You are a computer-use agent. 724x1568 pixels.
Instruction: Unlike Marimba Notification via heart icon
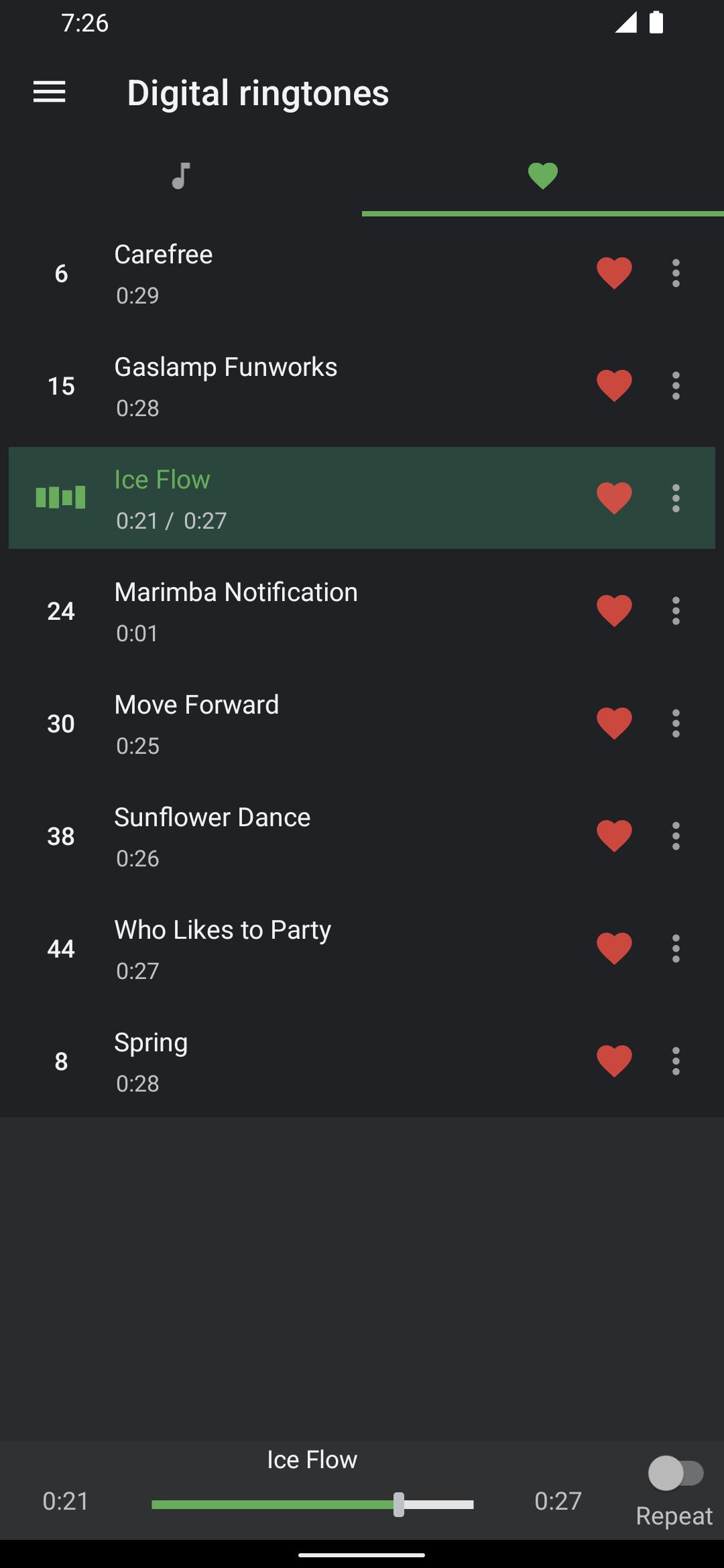click(614, 611)
